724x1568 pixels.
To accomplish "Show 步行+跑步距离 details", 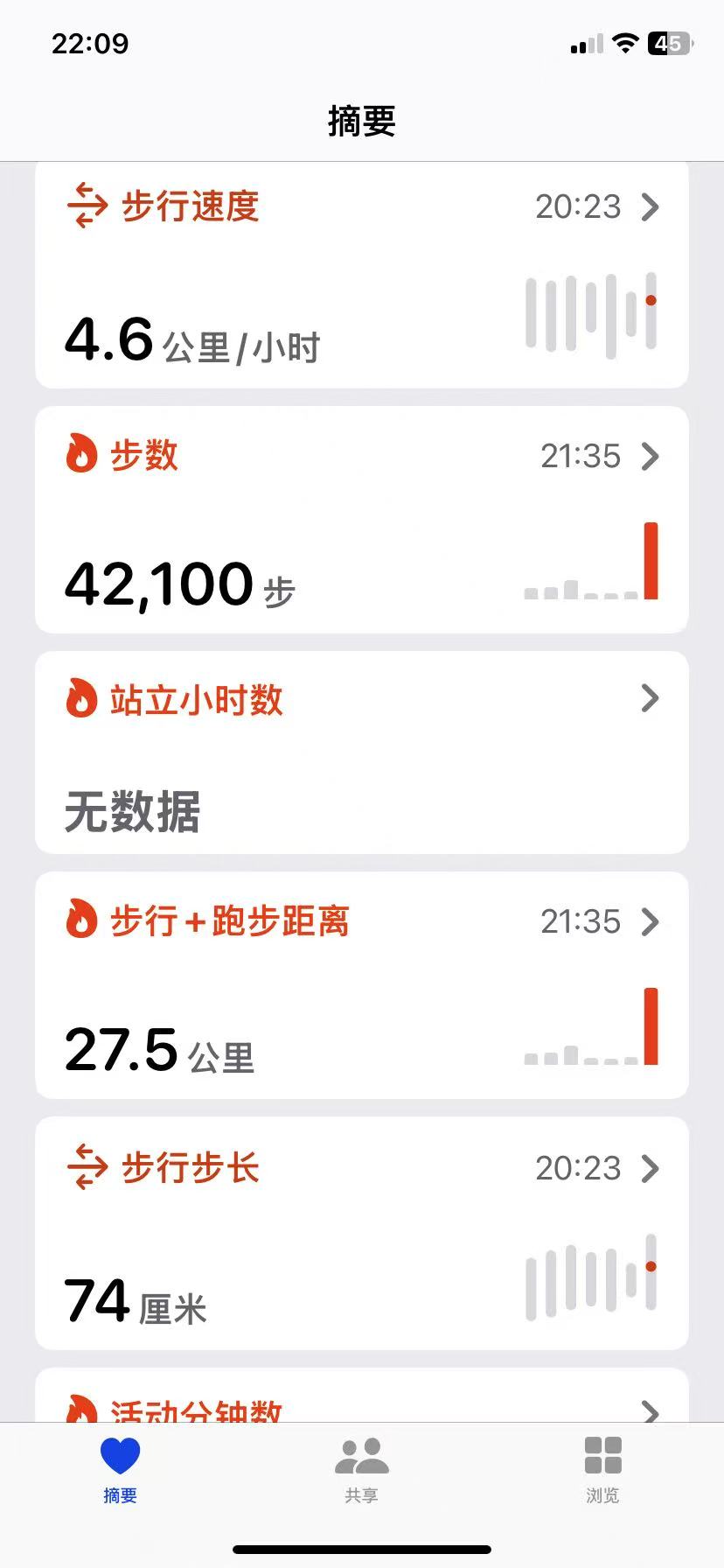I will [x=361, y=985].
